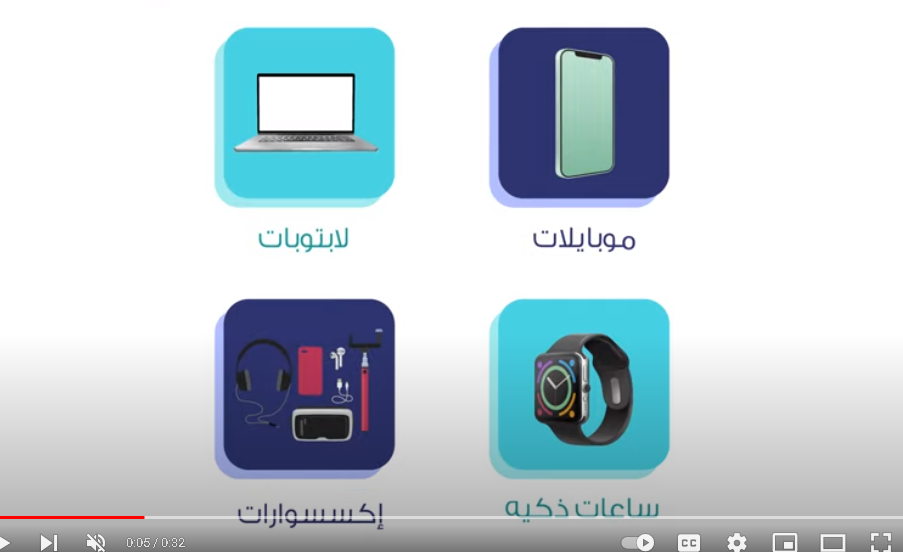903x552 pixels.
Task: Enter fullscreen mode
Action: 880,542
